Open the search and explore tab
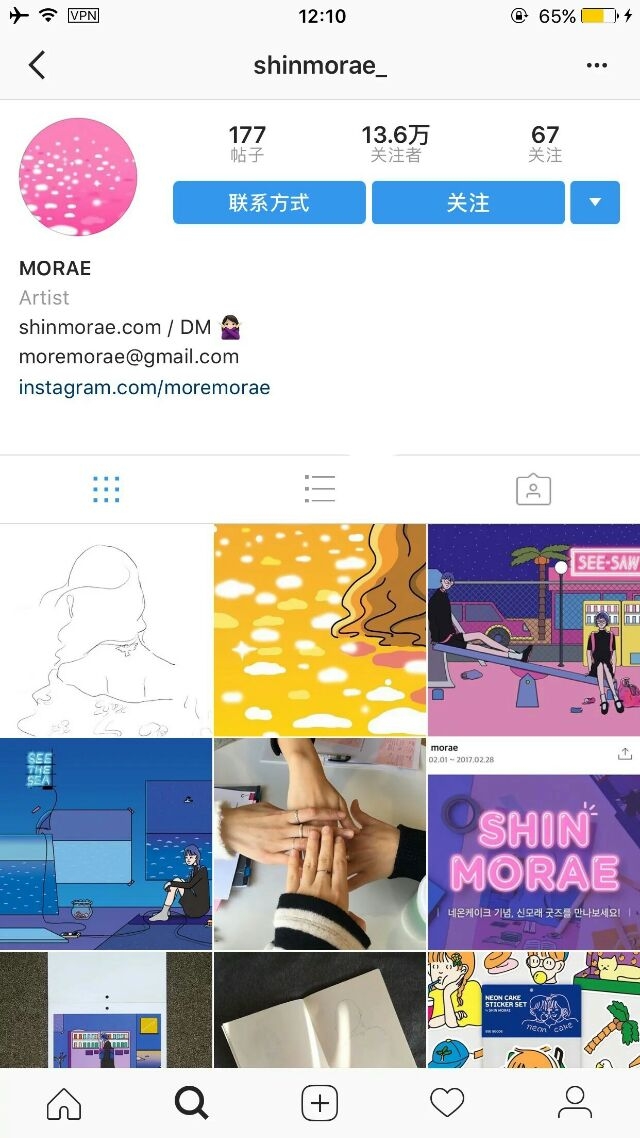Viewport: 640px width, 1138px height. click(x=192, y=1103)
